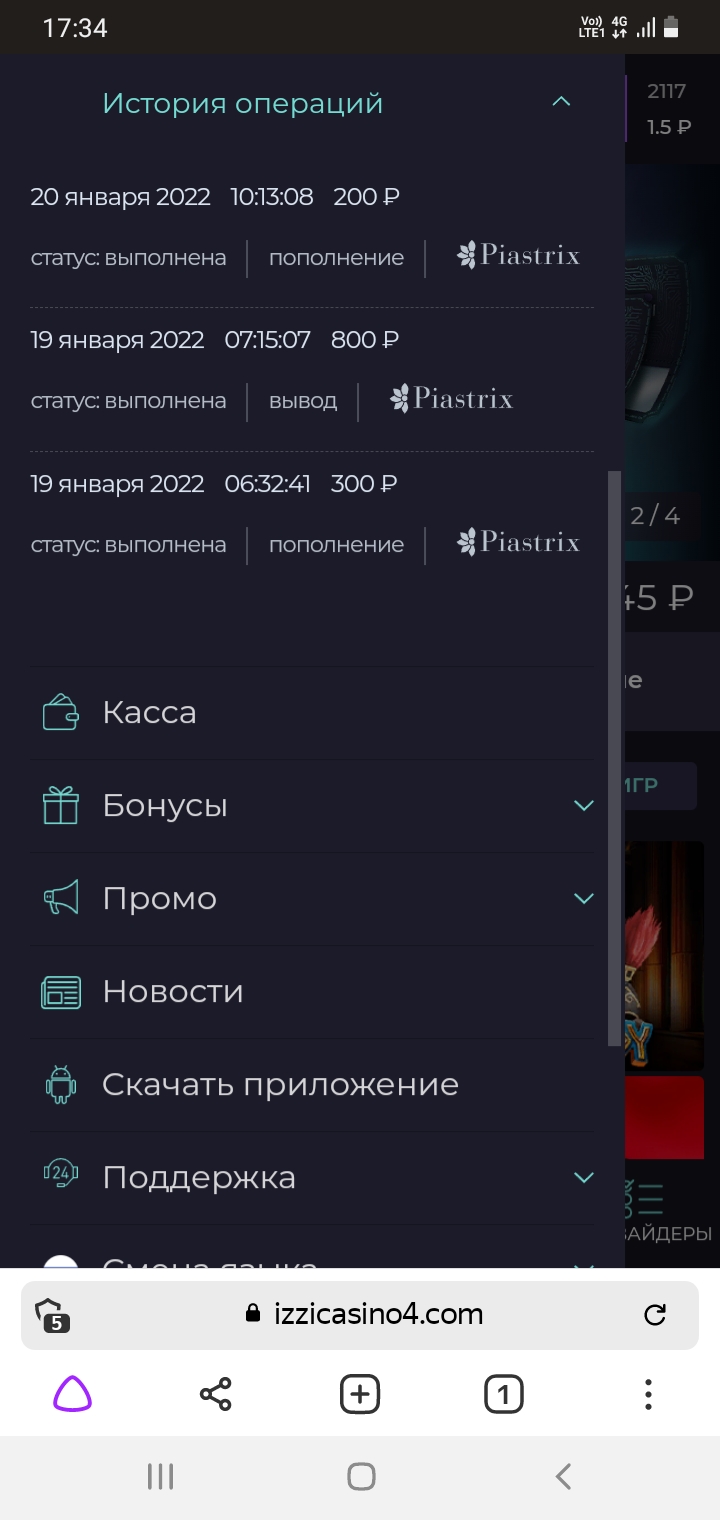Open the browser protection shield icon
Screen dimensions: 720x1520
tap(52, 1315)
